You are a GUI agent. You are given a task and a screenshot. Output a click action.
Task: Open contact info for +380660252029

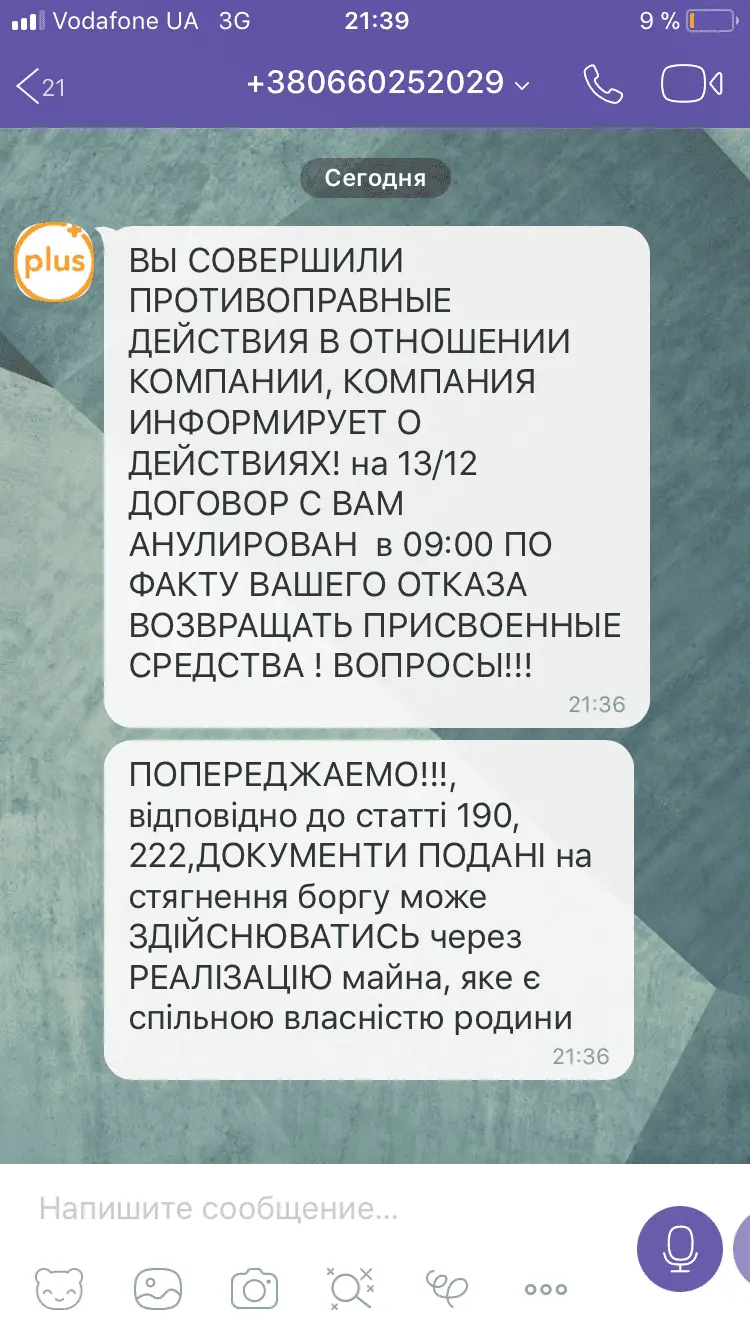coord(387,83)
